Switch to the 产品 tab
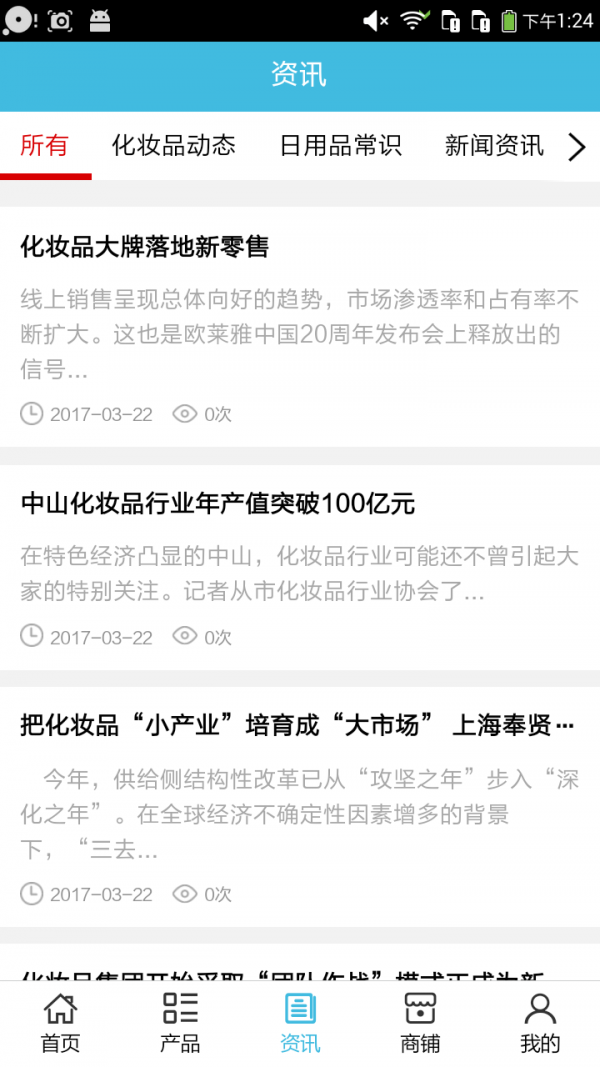Viewport: 600px width, 1067px height. (x=180, y=1023)
